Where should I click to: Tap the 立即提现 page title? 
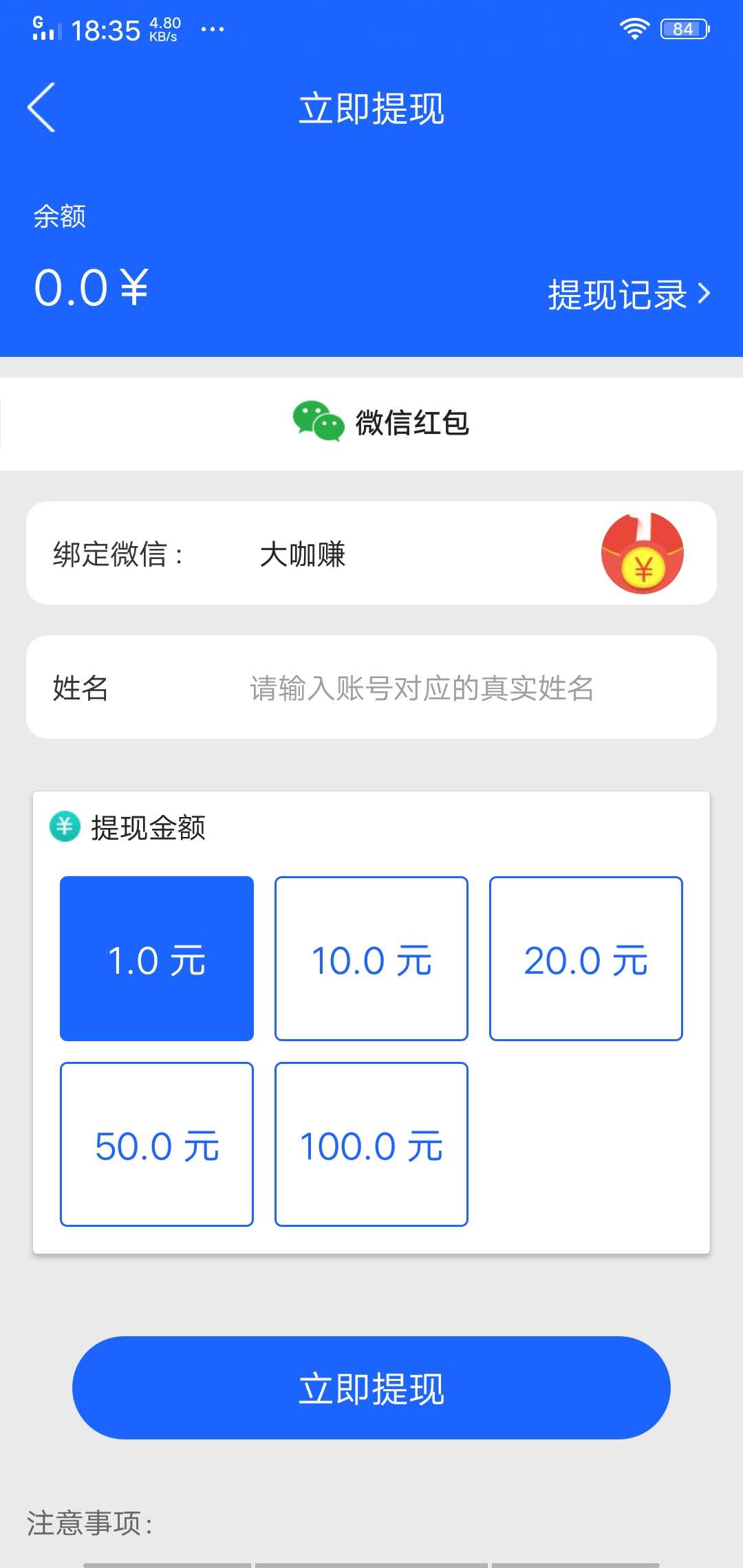click(x=371, y=109)
